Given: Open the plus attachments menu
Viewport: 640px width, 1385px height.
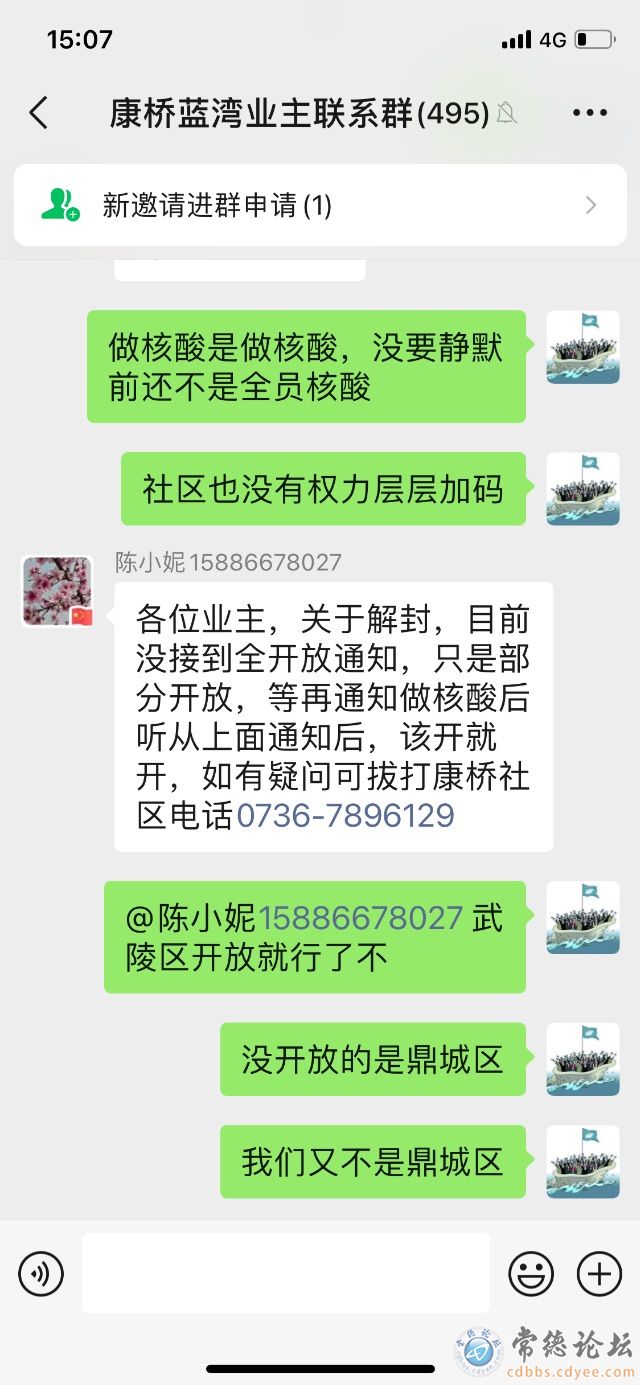Looking at the screenshot, I should click(599, 1273).
